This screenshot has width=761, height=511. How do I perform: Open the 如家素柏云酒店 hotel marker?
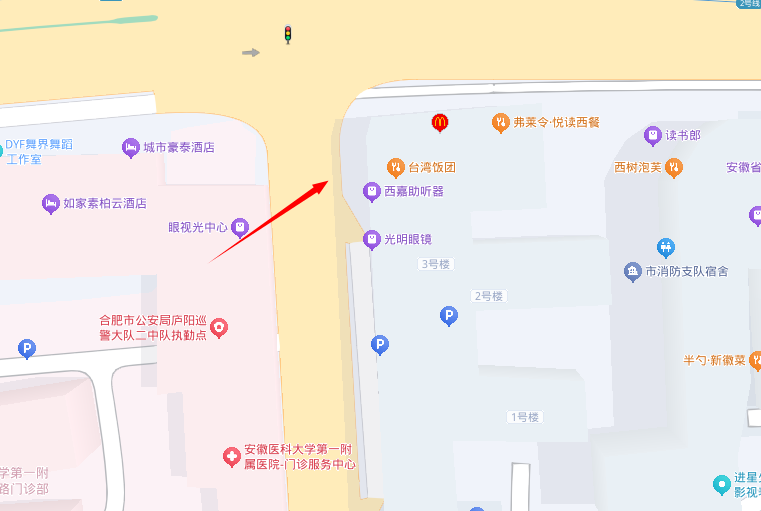tap(50, 203)
